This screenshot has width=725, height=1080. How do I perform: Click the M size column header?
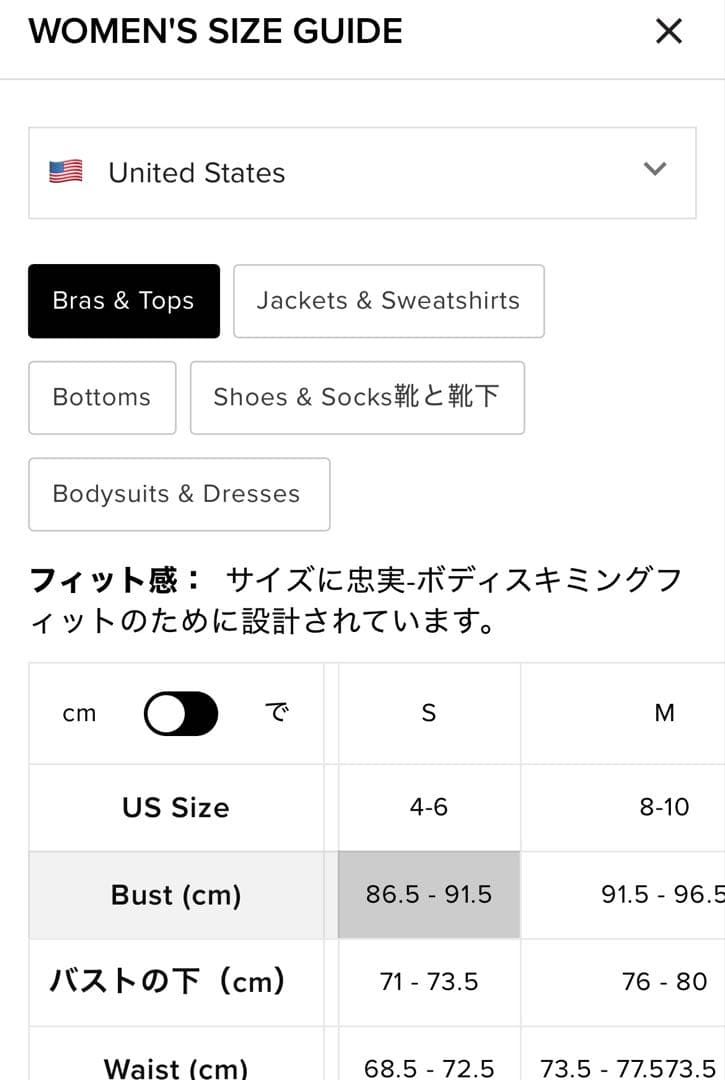coord(663,712)
